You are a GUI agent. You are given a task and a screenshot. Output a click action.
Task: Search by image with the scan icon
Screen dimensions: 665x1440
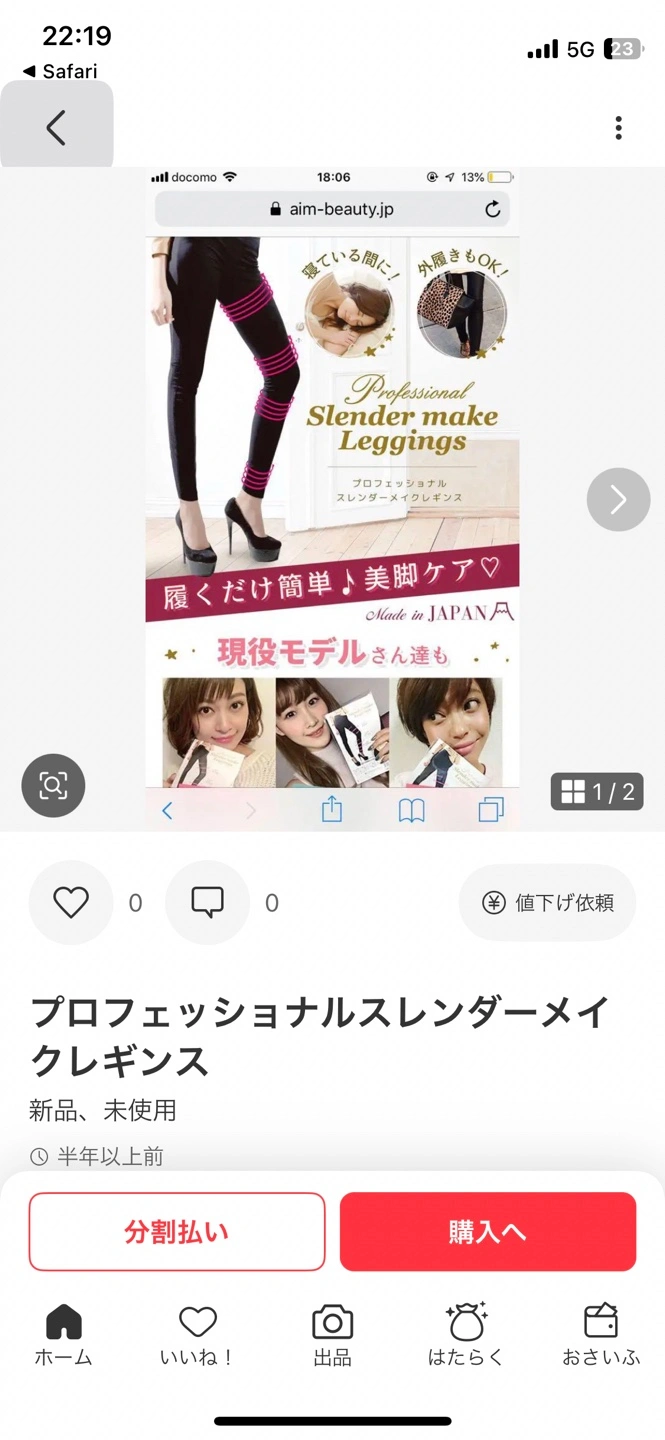tap(53, 785)
